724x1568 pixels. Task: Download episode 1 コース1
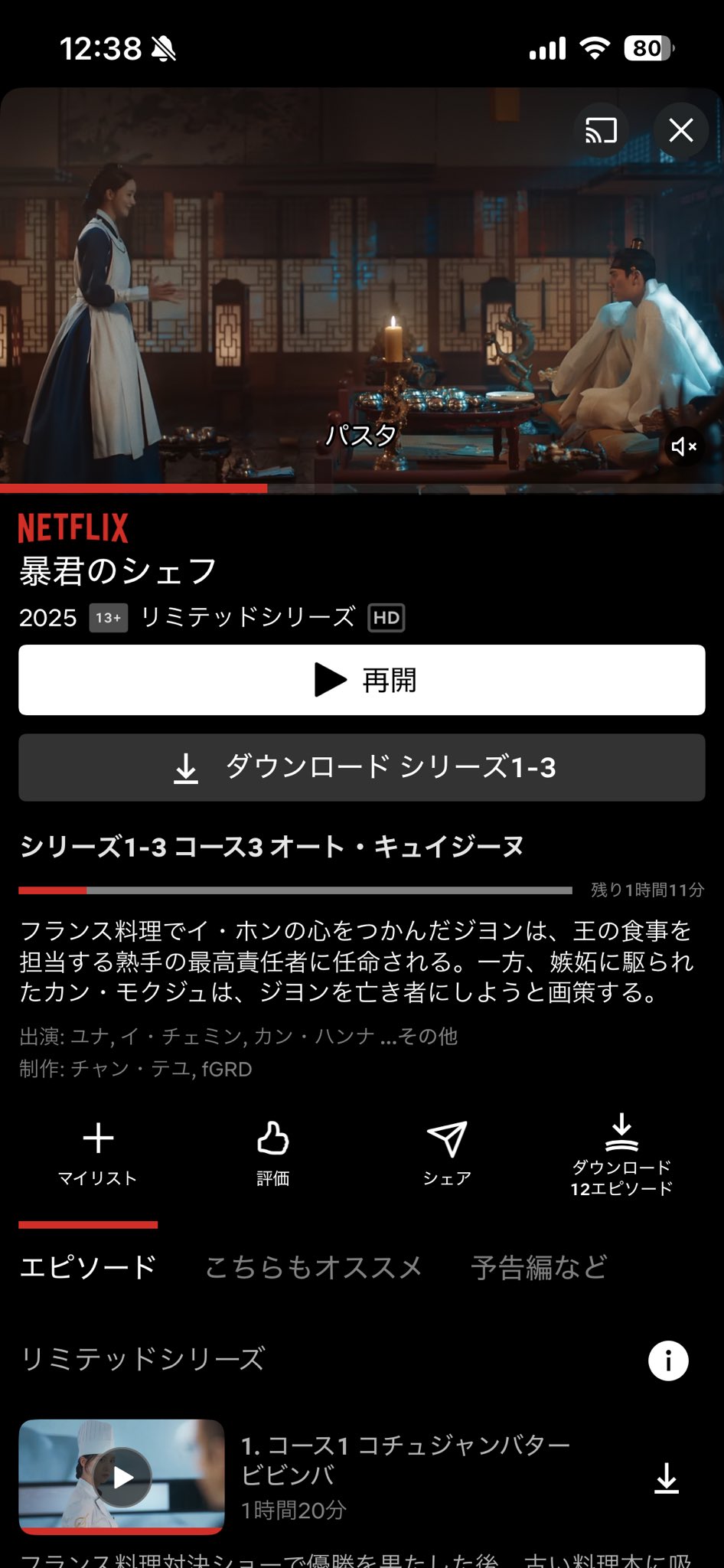pos(666,1478)
